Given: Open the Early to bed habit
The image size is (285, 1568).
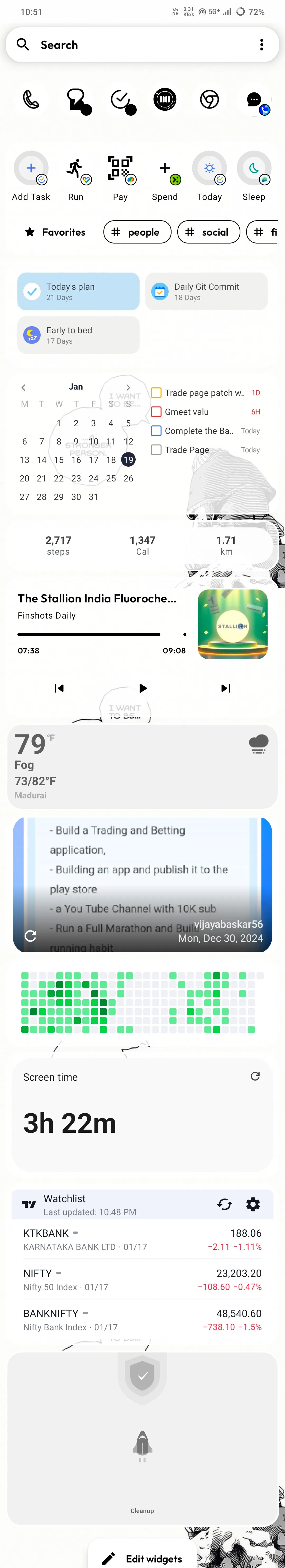Looking at the screenshot, I should (x=78, y=335).
